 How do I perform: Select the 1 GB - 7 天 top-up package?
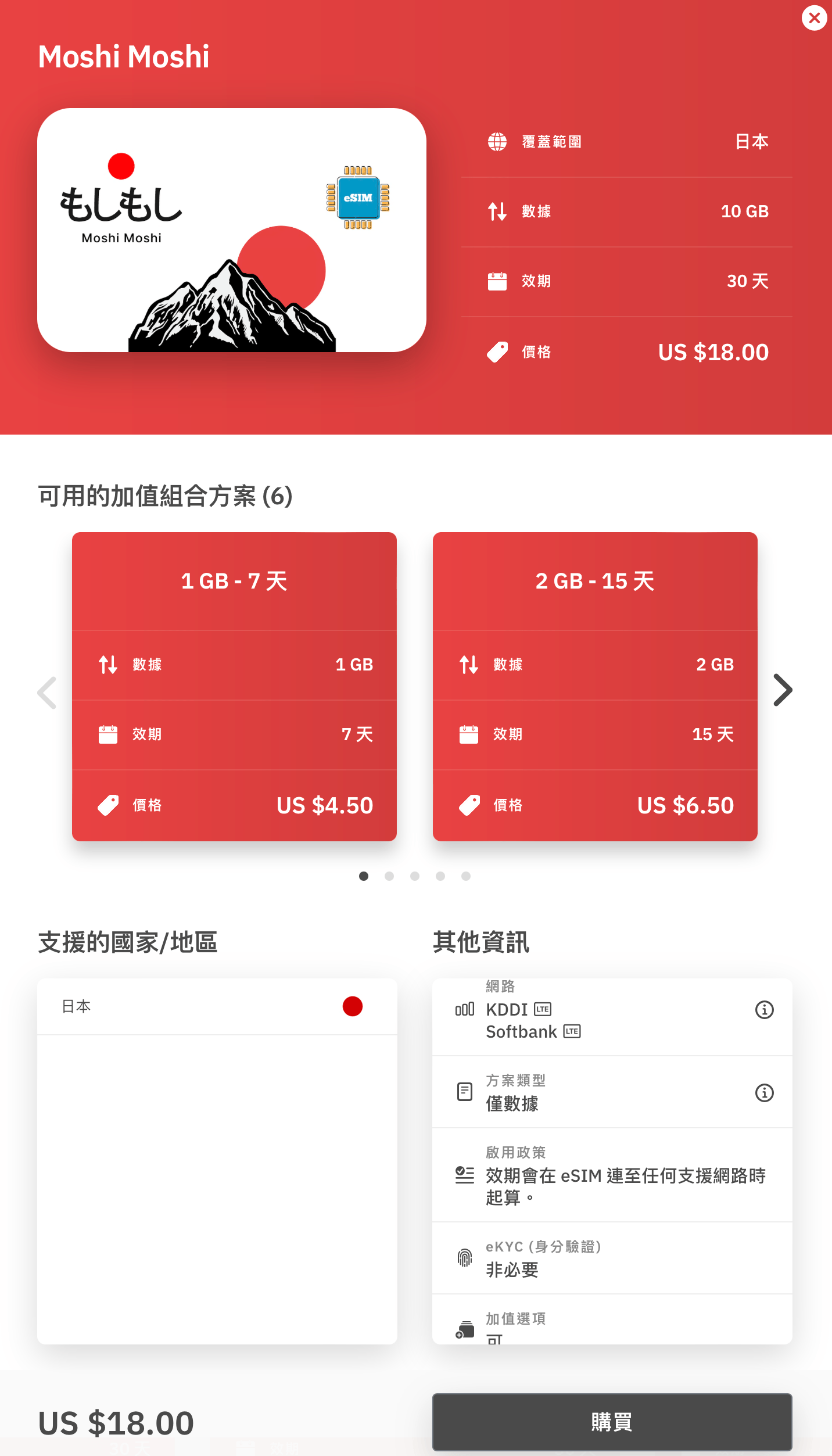[234, 686]
